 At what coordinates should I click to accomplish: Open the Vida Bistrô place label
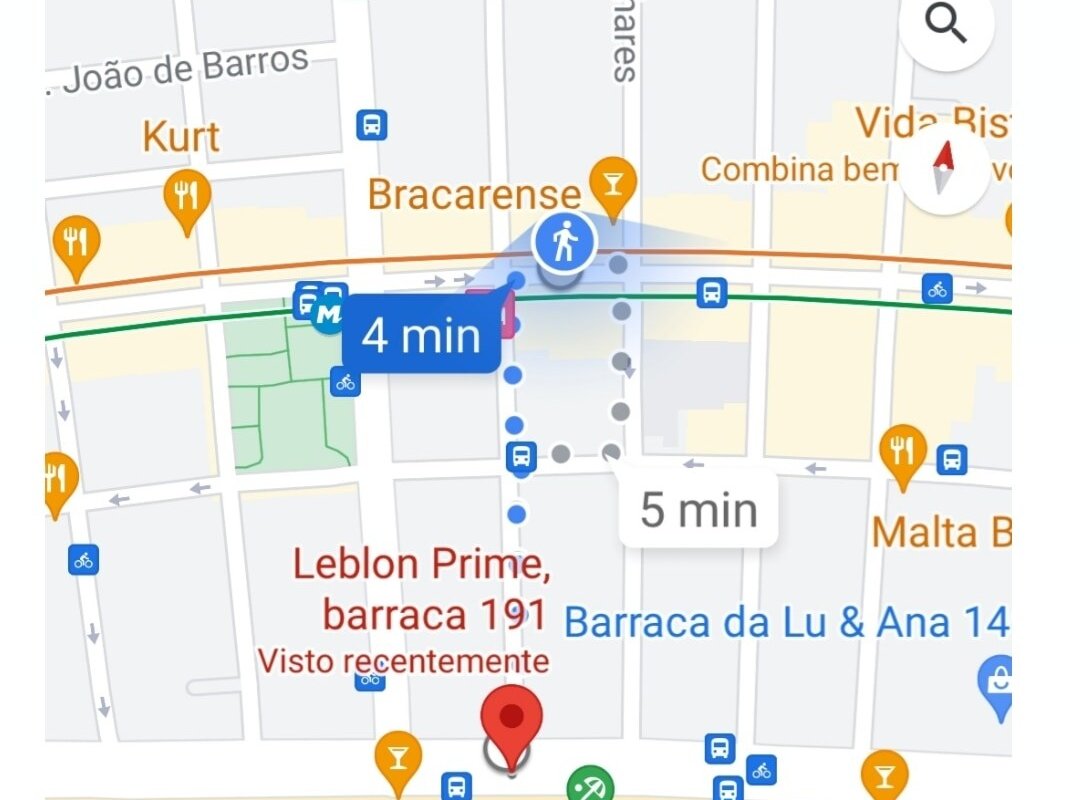[930, 124]
